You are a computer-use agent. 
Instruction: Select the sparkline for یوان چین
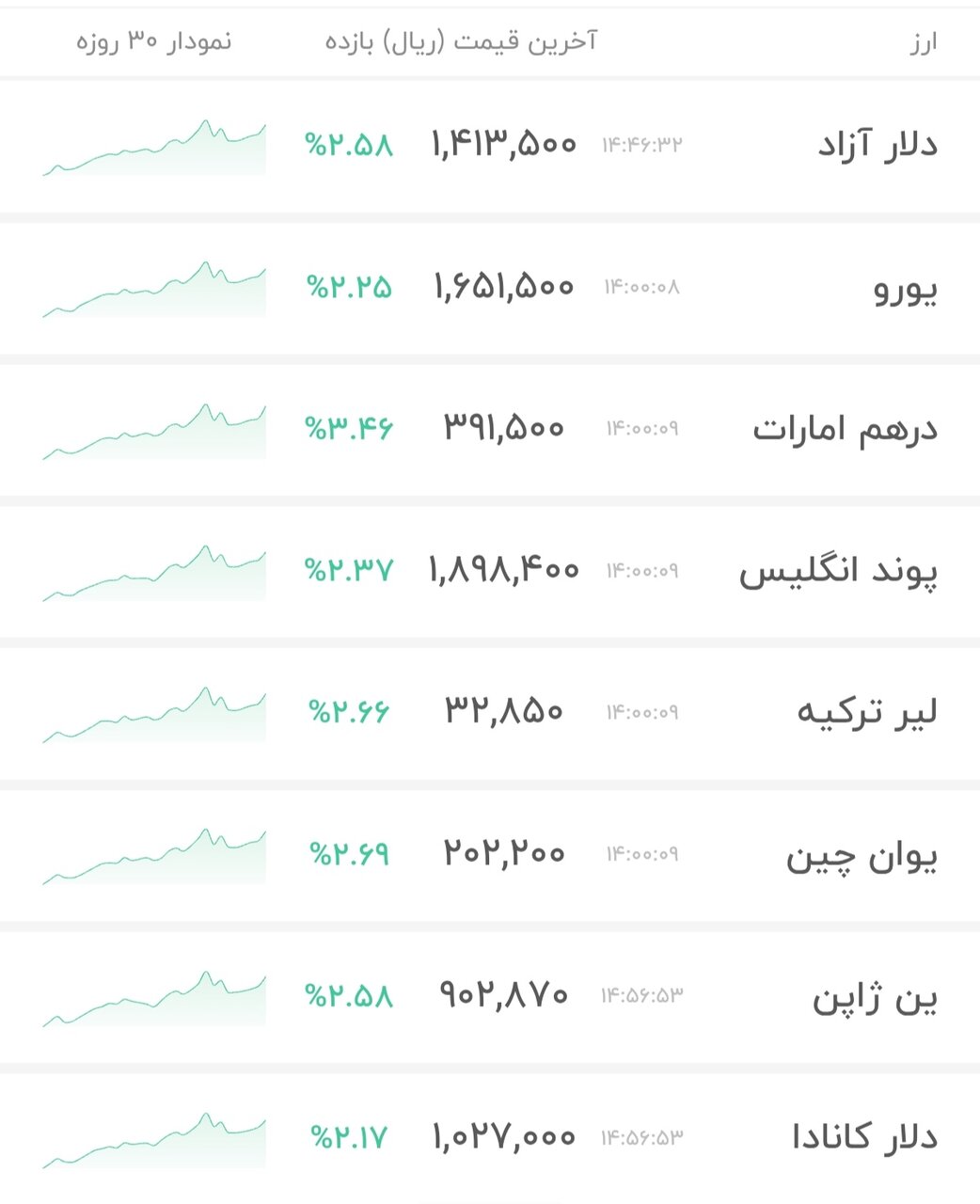pyautogui.click(x=153, y=854)
